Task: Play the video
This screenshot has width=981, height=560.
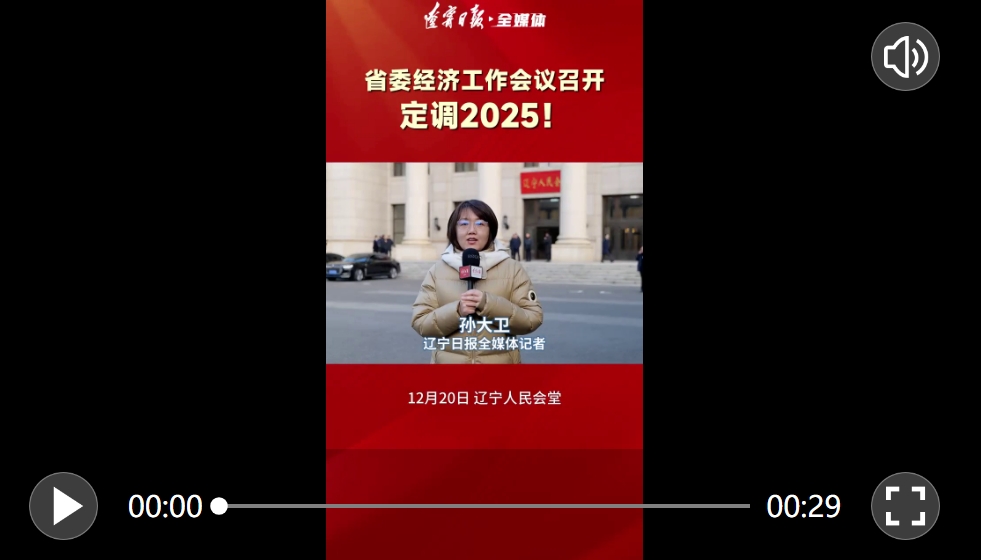Action: (64, 506)
